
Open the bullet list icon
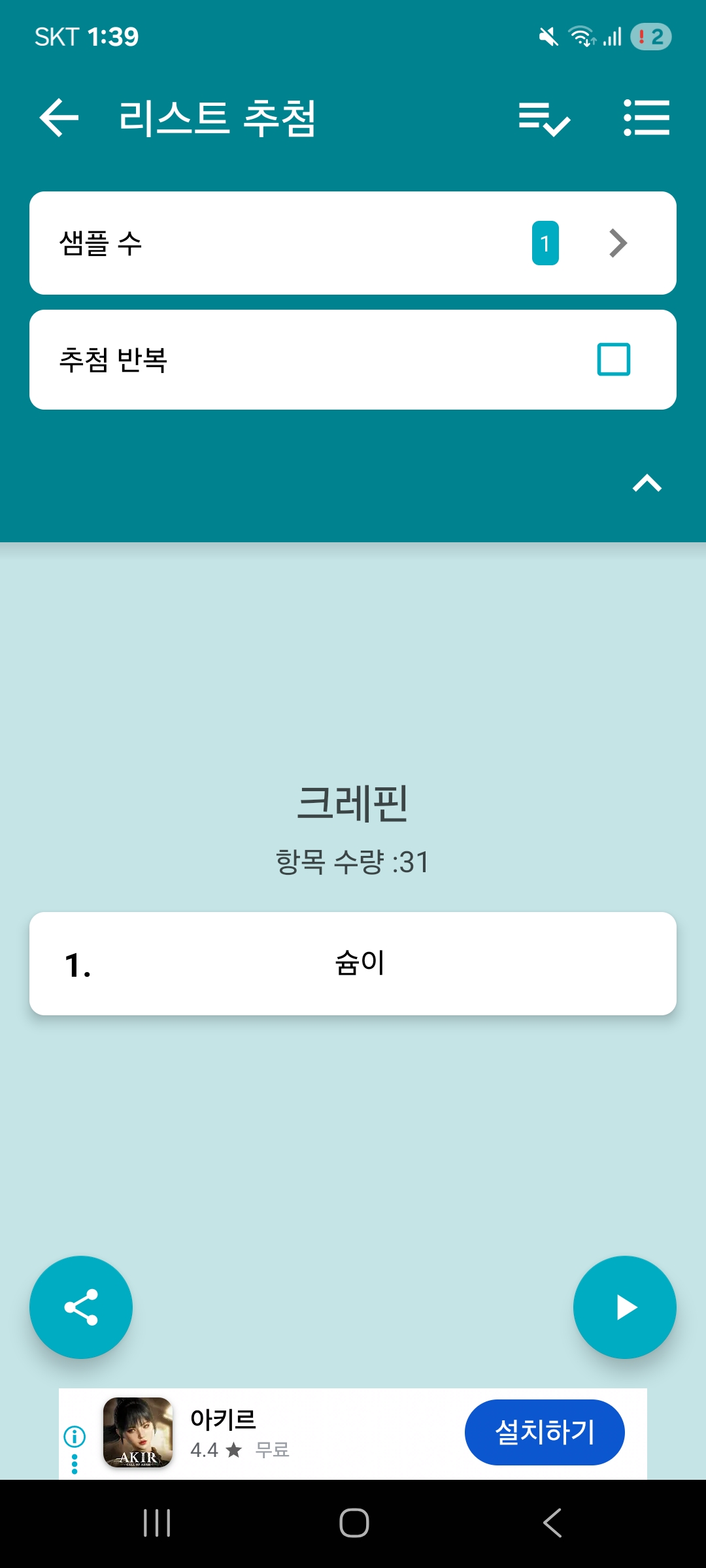tap(646, 118)
